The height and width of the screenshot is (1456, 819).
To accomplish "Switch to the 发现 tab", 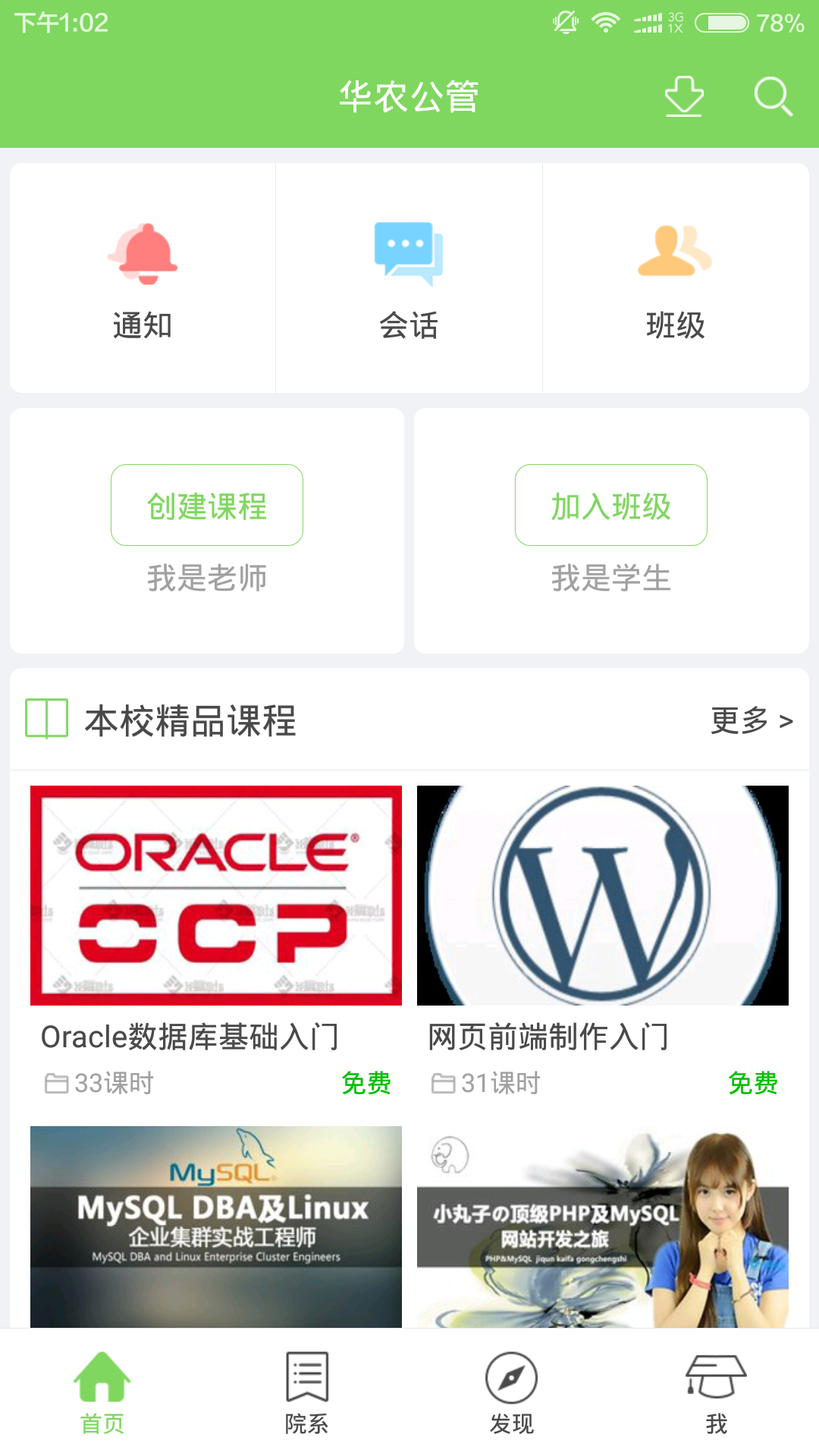I will [512, 1392].
